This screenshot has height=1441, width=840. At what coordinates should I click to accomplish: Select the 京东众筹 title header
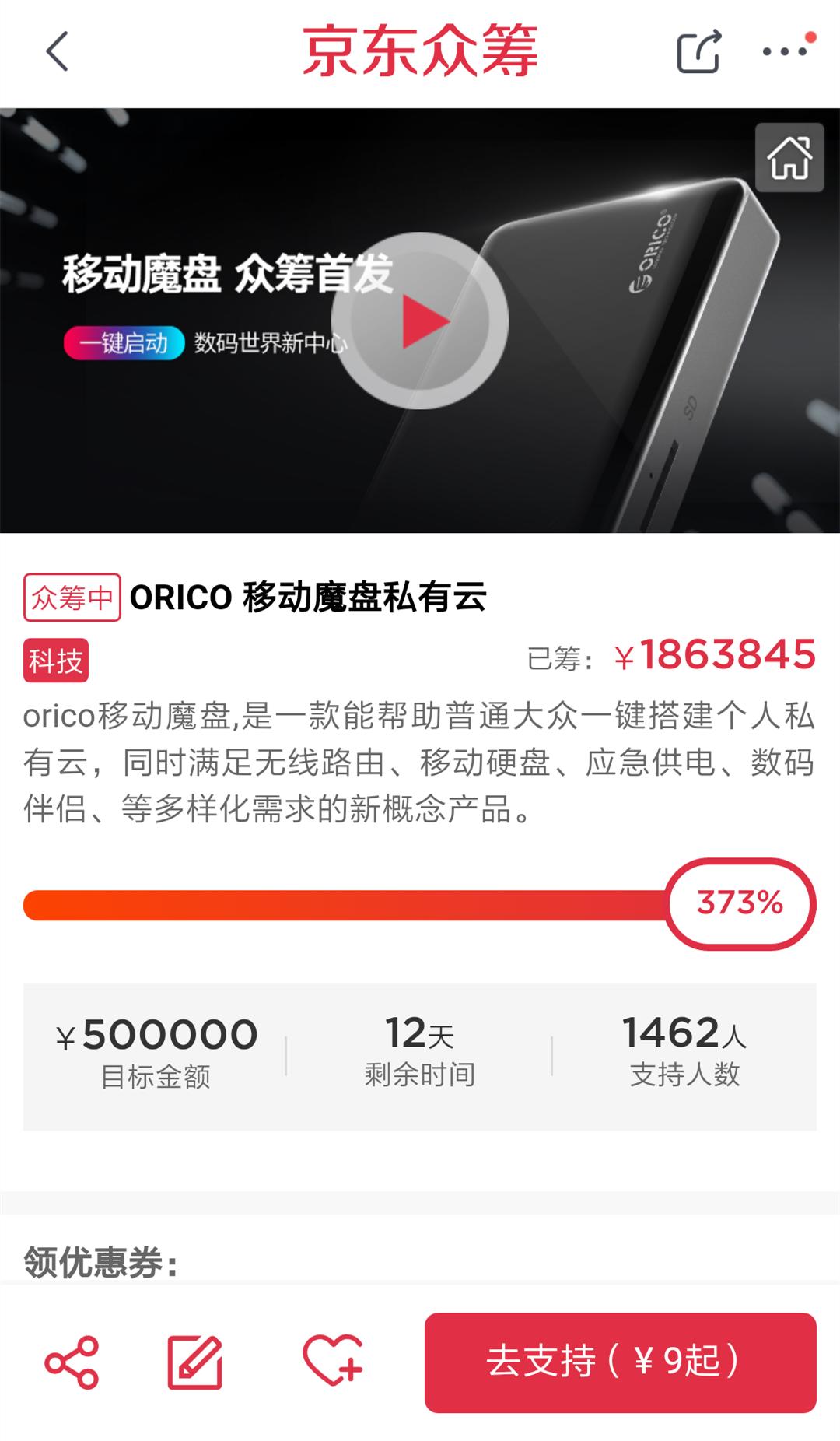420,51
